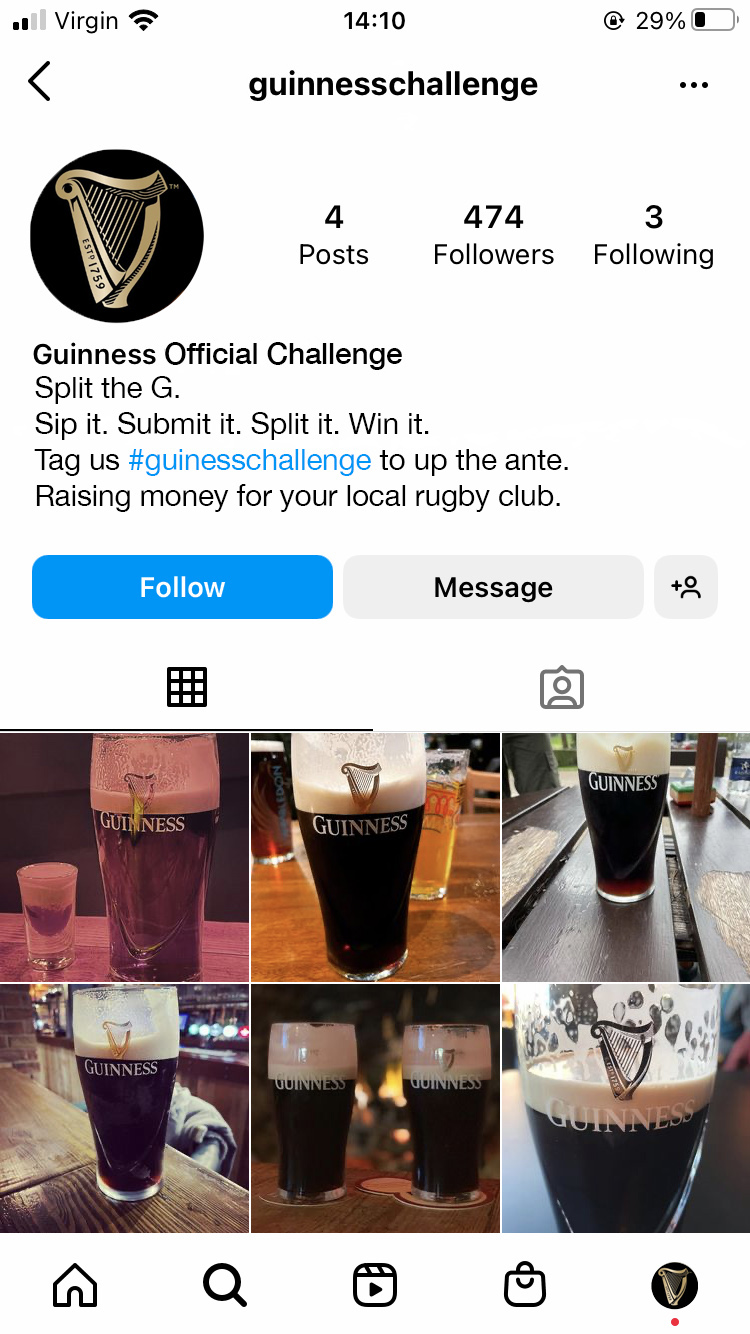Open your own profile tab
The height and width of the screenshot is (1334, 750).
pos(675,1285)
